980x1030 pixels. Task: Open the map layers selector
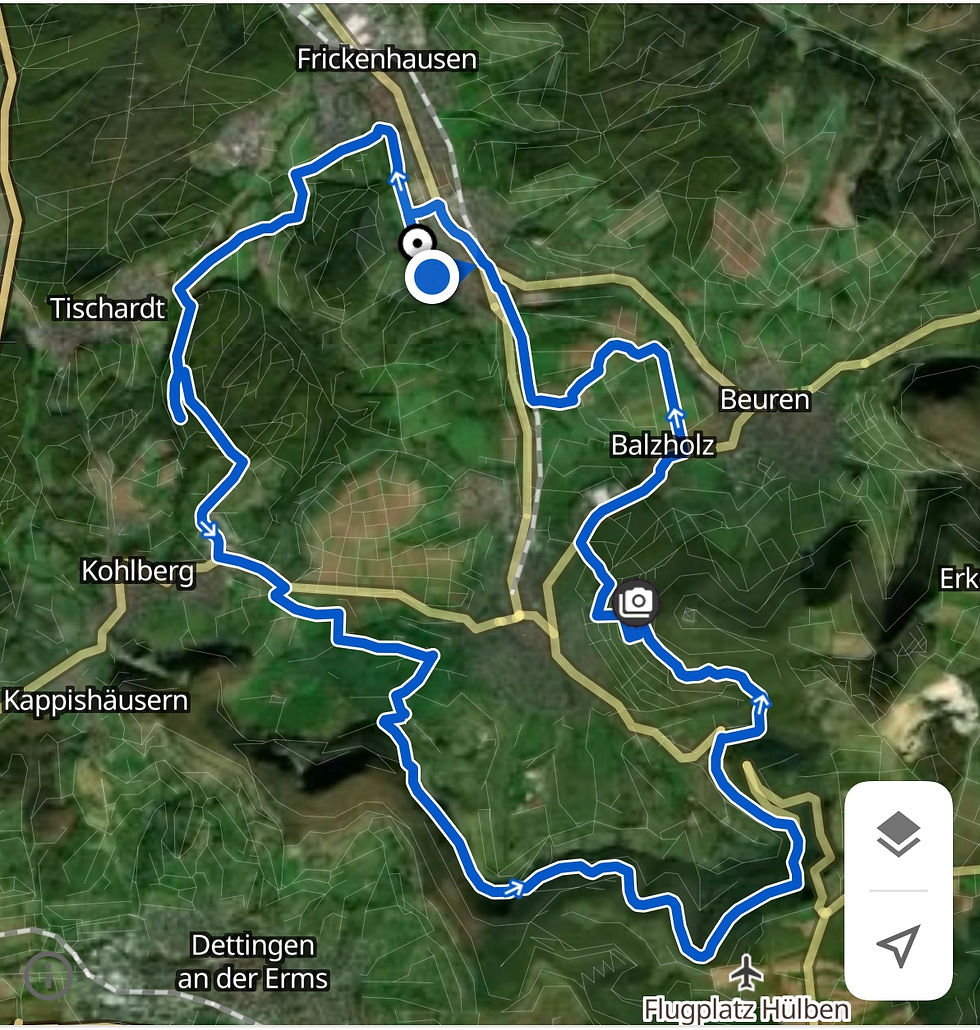click(898, 835)
